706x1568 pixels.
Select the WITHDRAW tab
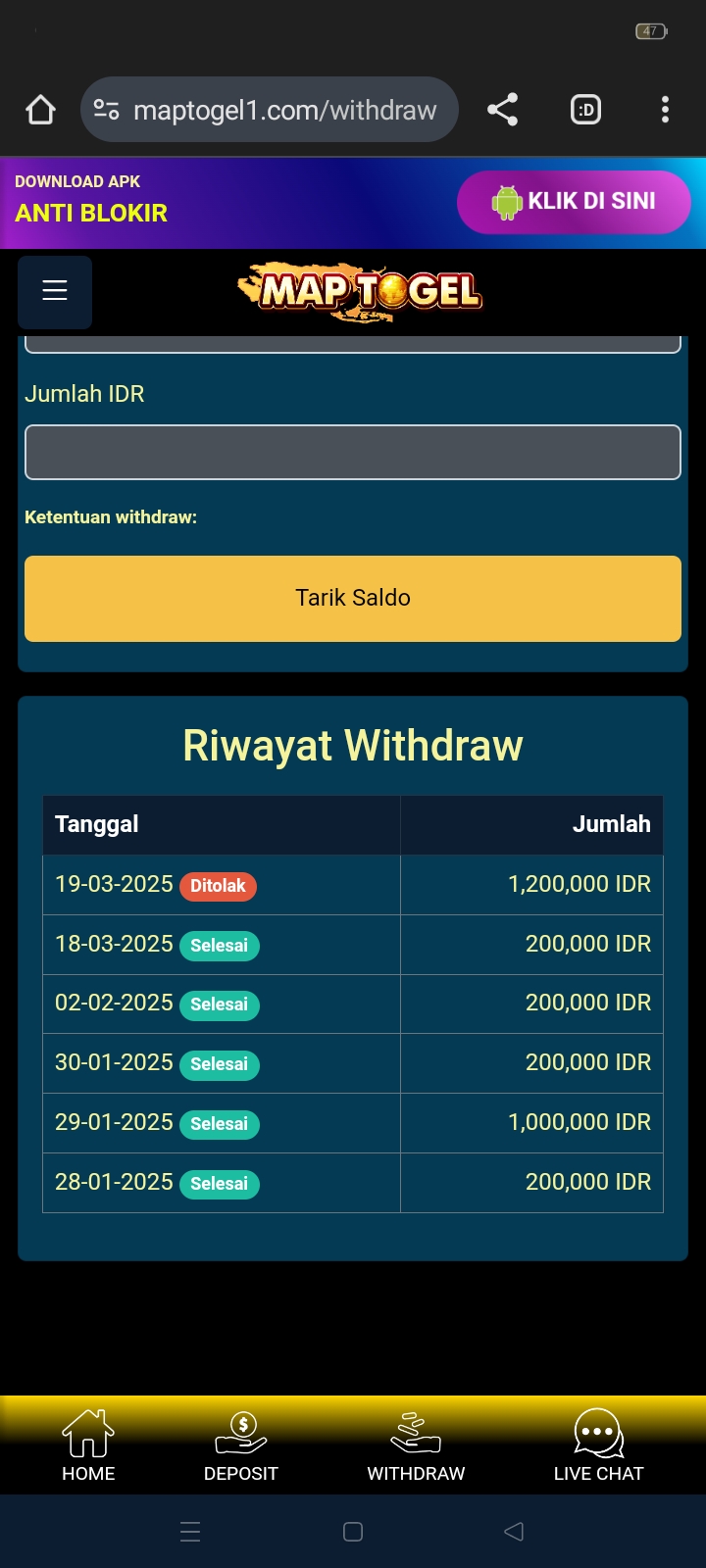[x=416, y=1446]
